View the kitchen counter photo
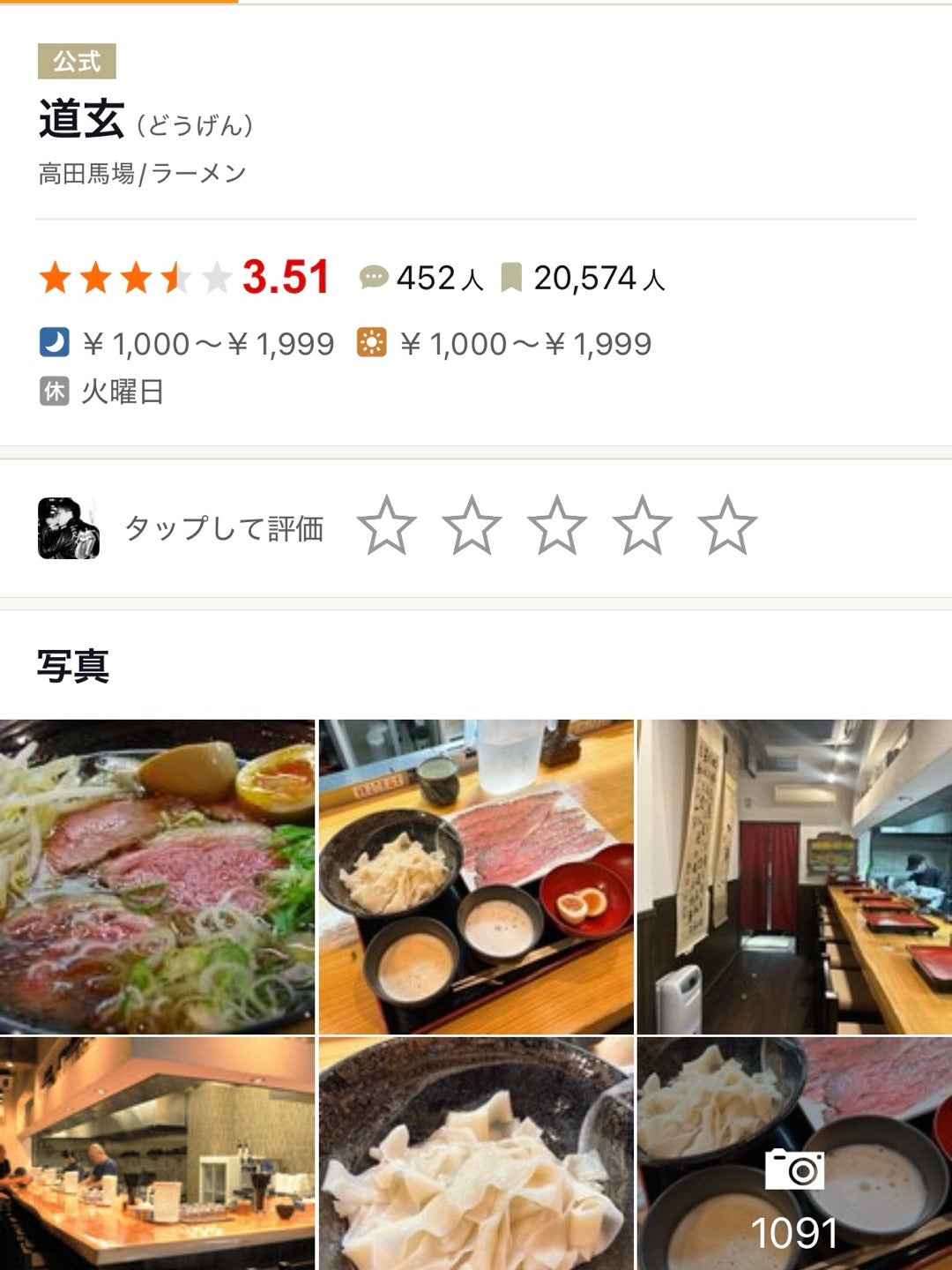This screenshot has width=952, height=1270. point(157,1154)
